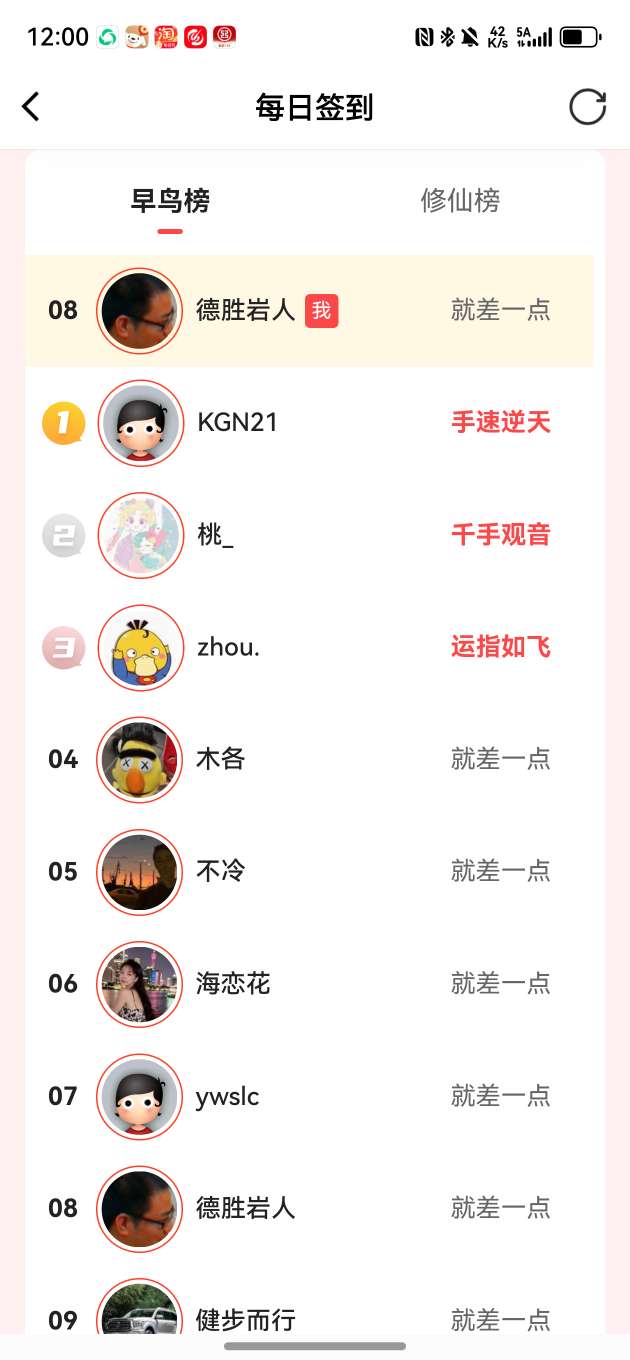
Task: Open my own highlighted 德胜岩人 row
Action: pyautogui.click(x=310, y=310)
